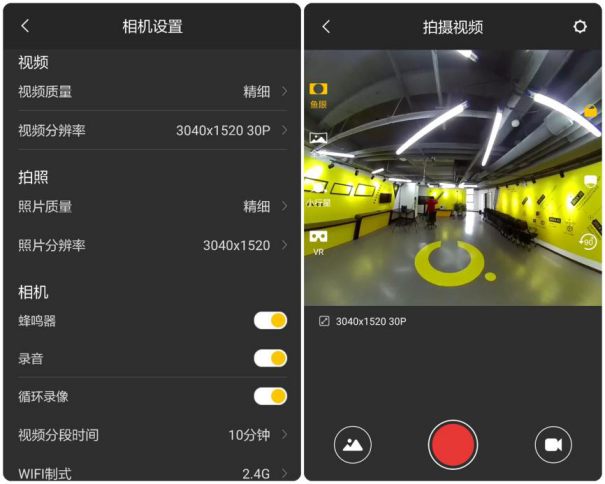This screenshot has height=484, width=605.
Task: Start recording with the red button
Action: pos(453,444)
